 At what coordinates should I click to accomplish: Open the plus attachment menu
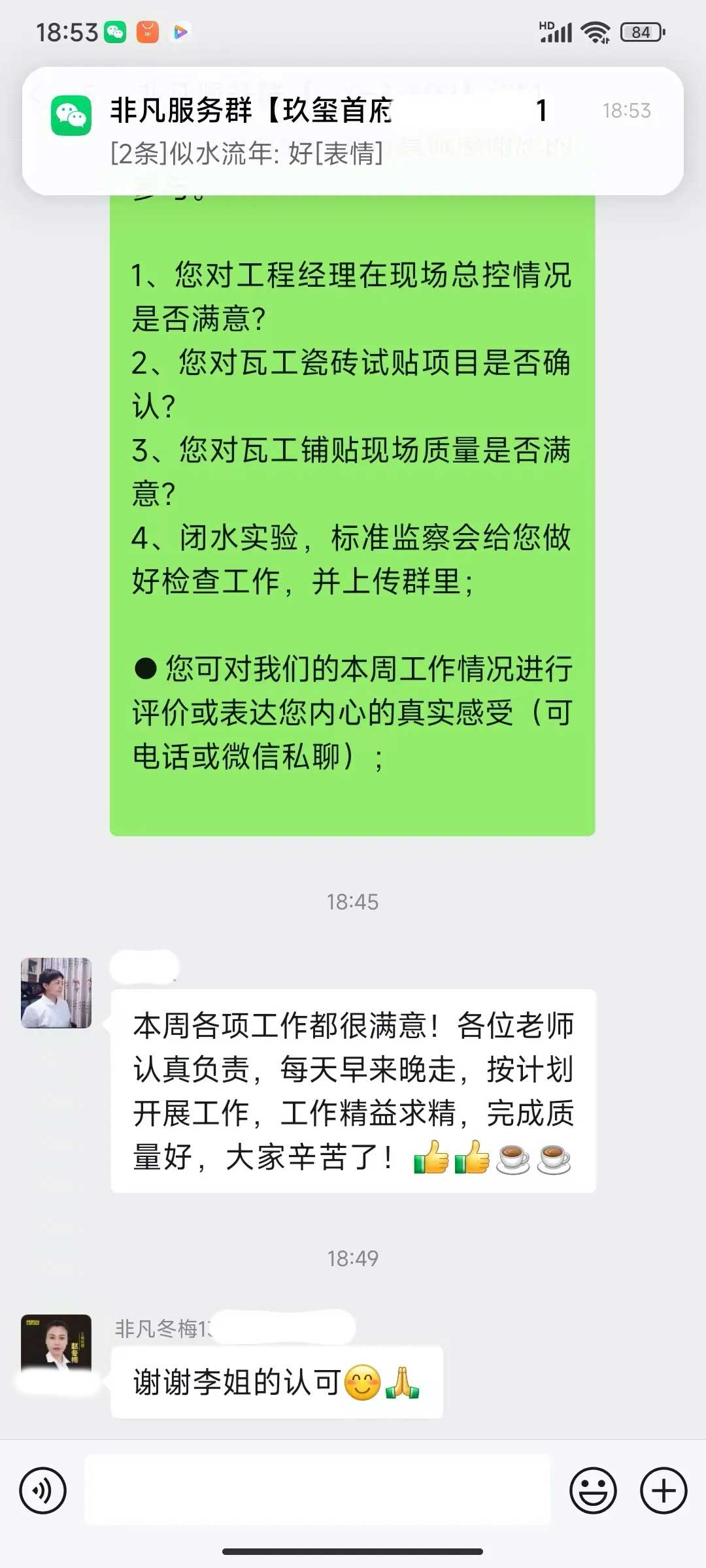664,1491
